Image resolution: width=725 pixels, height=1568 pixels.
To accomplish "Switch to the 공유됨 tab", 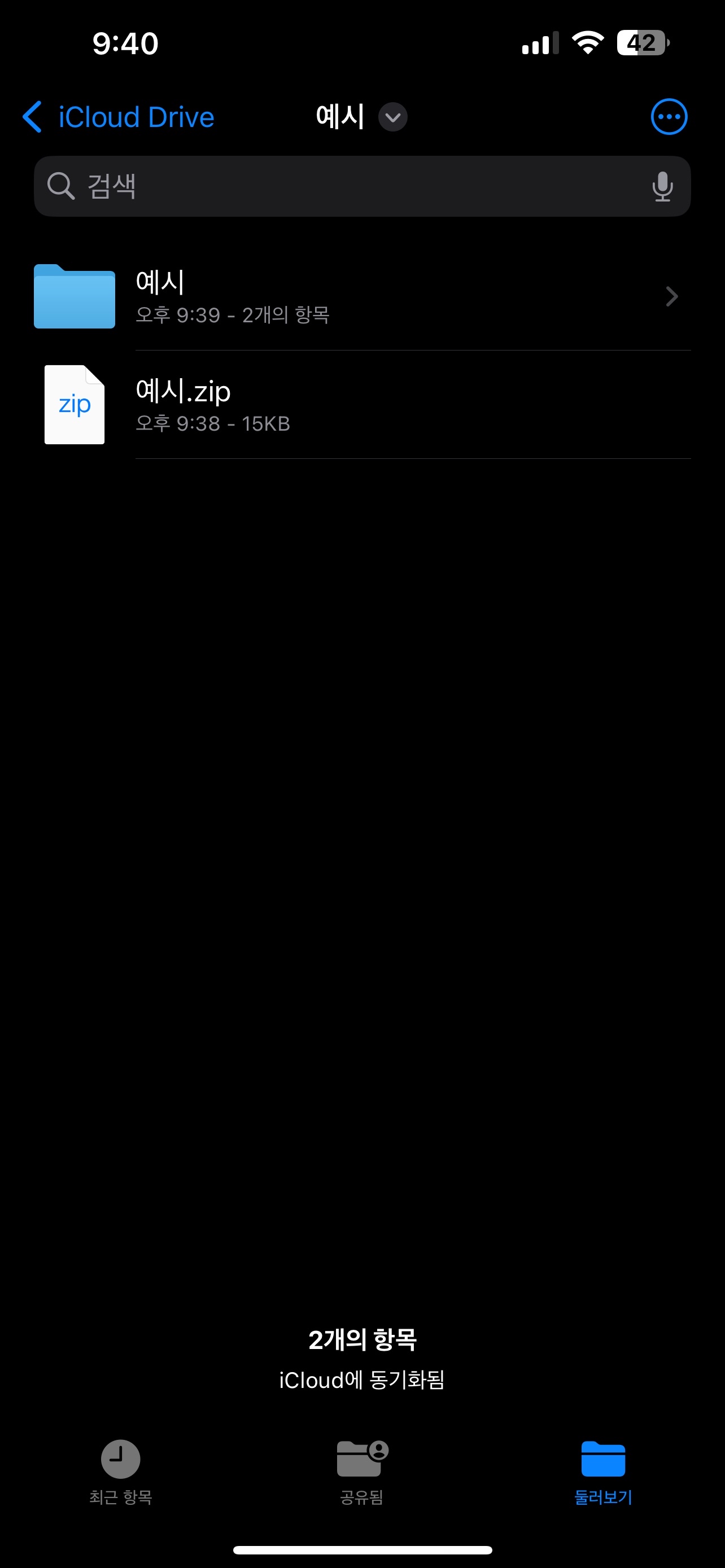I will [x=362, y=1470].
